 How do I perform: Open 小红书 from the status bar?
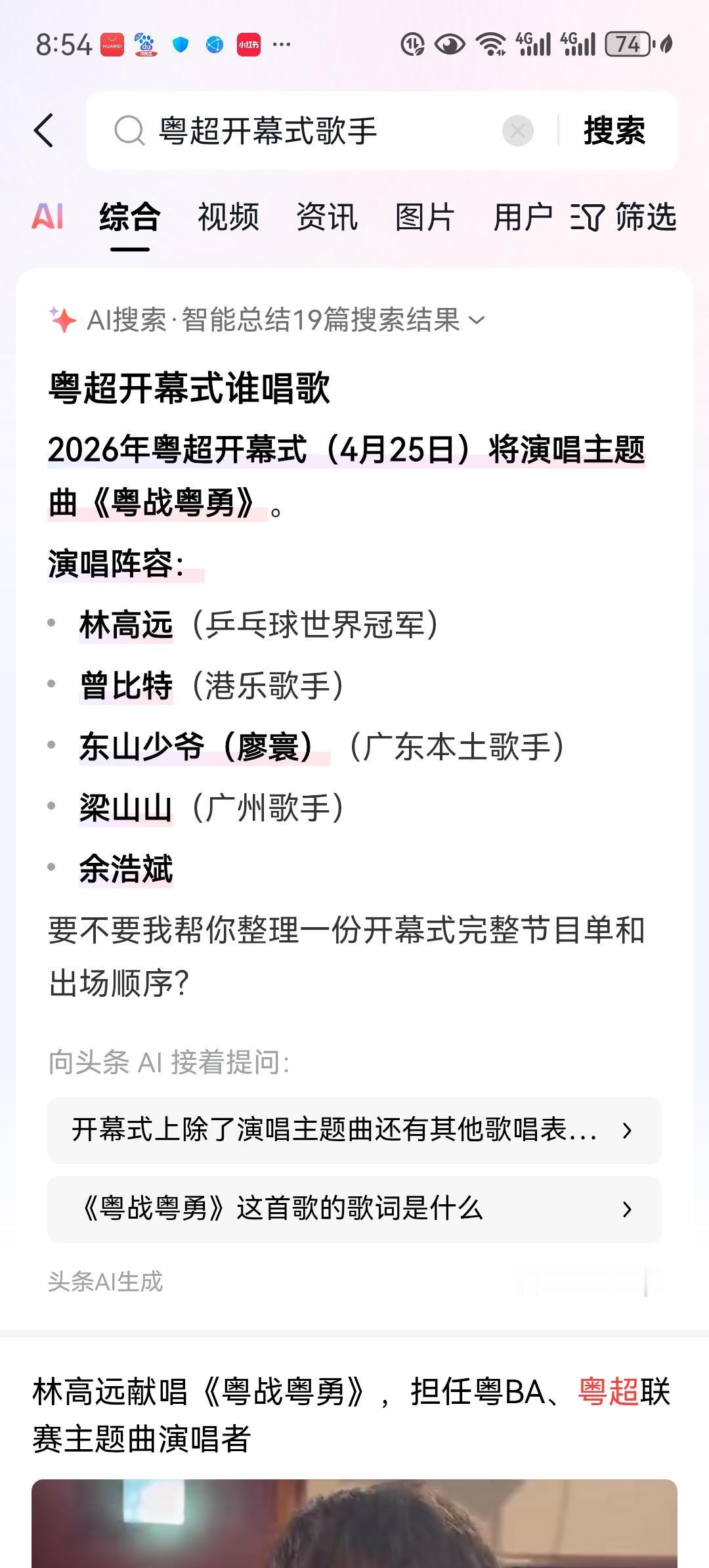pos(249,45)
